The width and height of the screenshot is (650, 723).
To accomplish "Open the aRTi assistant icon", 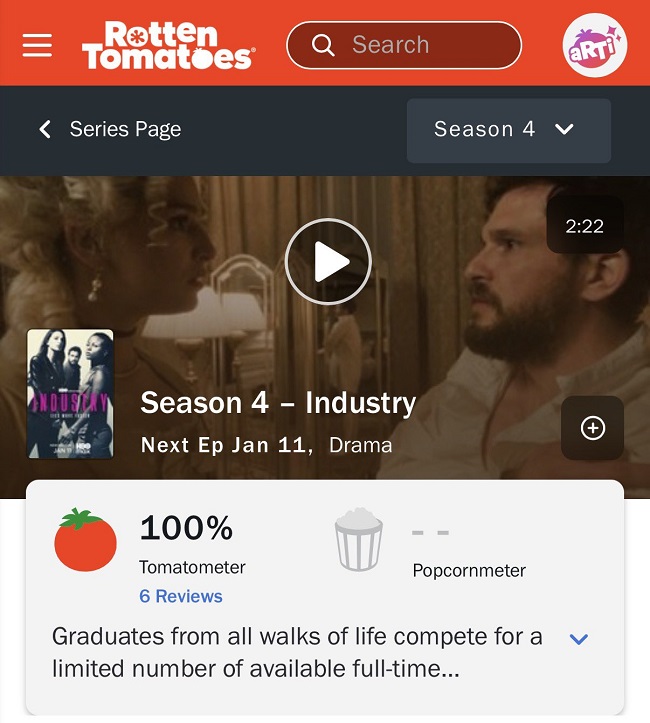I will pos(595,45).
